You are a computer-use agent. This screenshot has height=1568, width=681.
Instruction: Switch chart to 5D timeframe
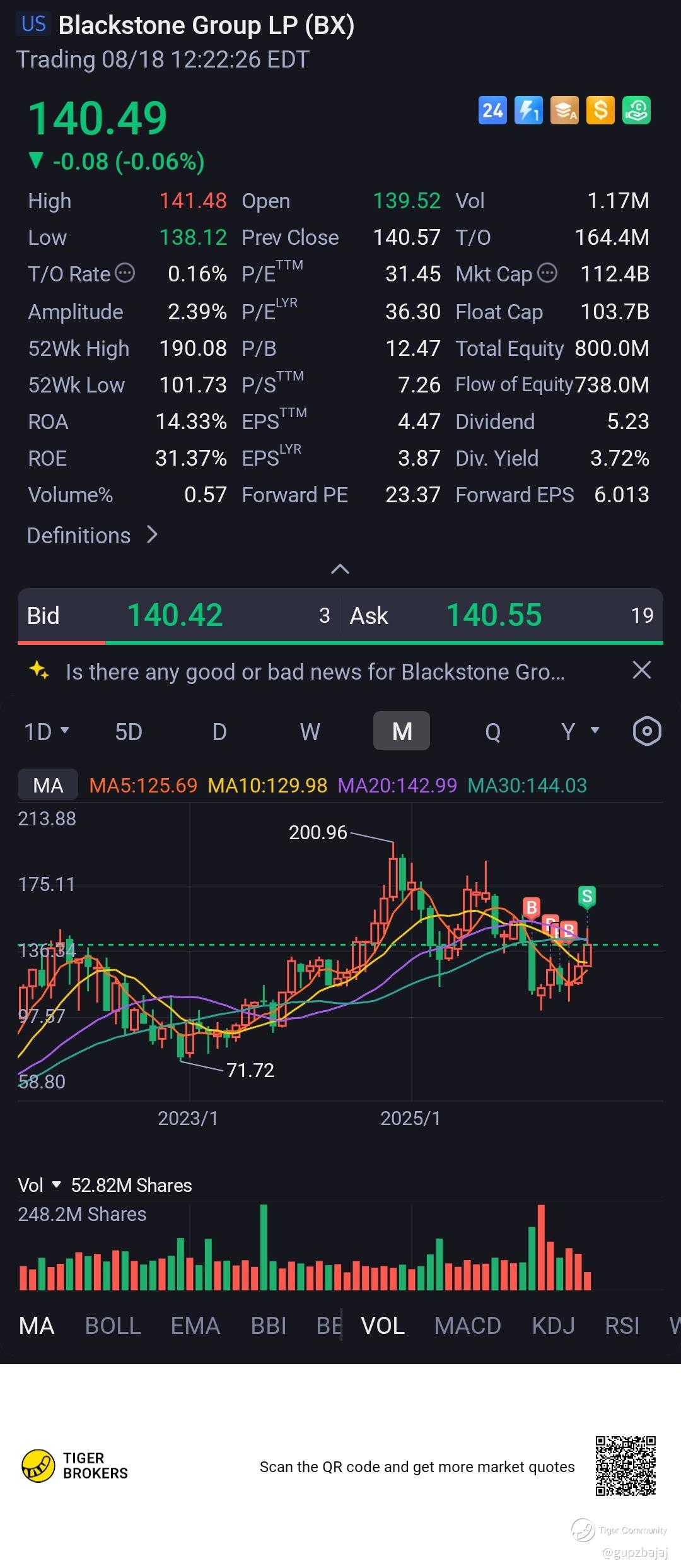click(x=129, y=731)
